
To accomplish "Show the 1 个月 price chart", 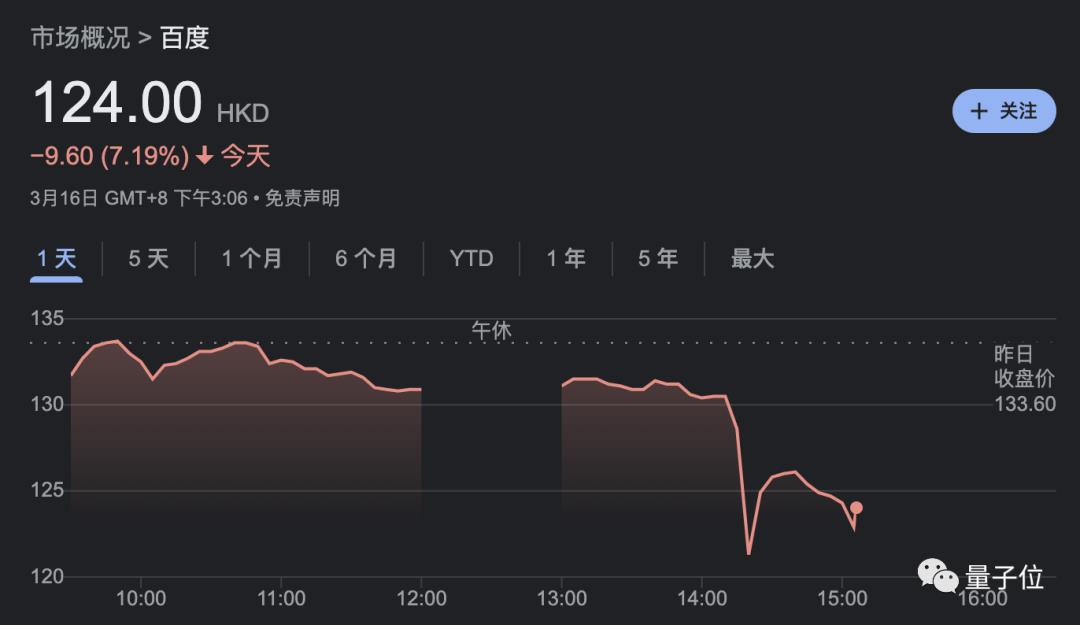I will click(252, 259).
